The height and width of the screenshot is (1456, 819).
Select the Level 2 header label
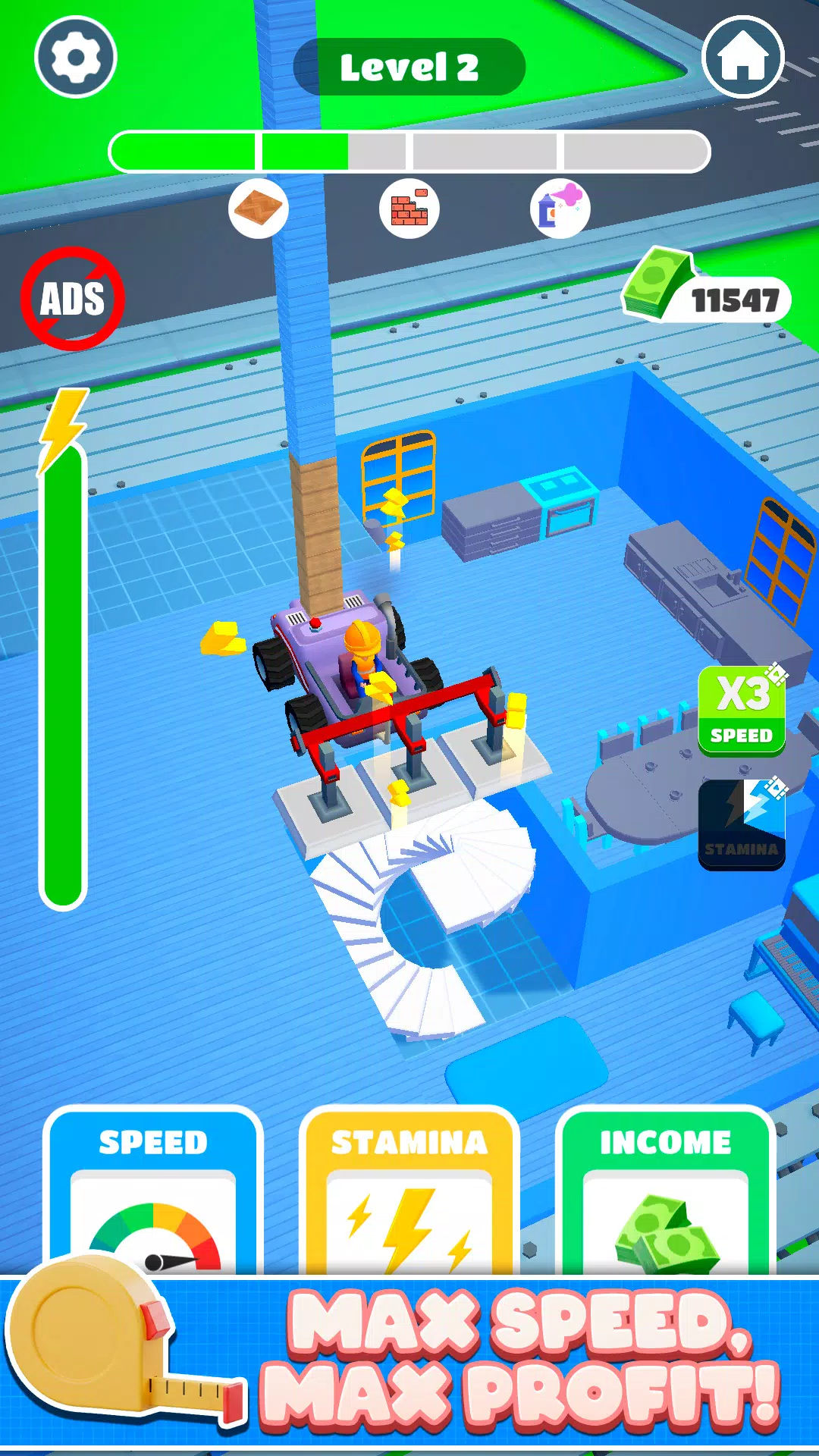tap(409, 67)
